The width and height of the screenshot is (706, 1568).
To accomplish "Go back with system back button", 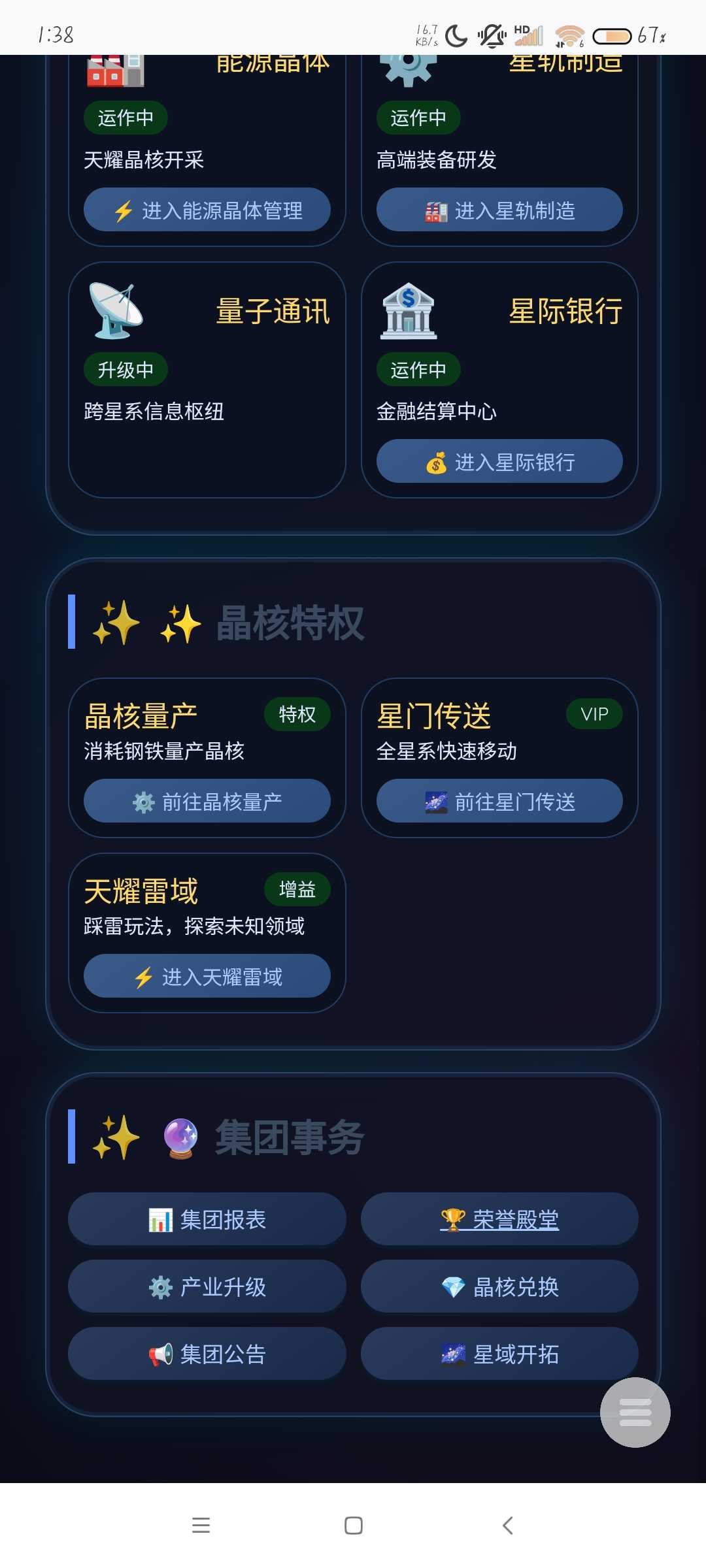I will (x=507, y=1526).
